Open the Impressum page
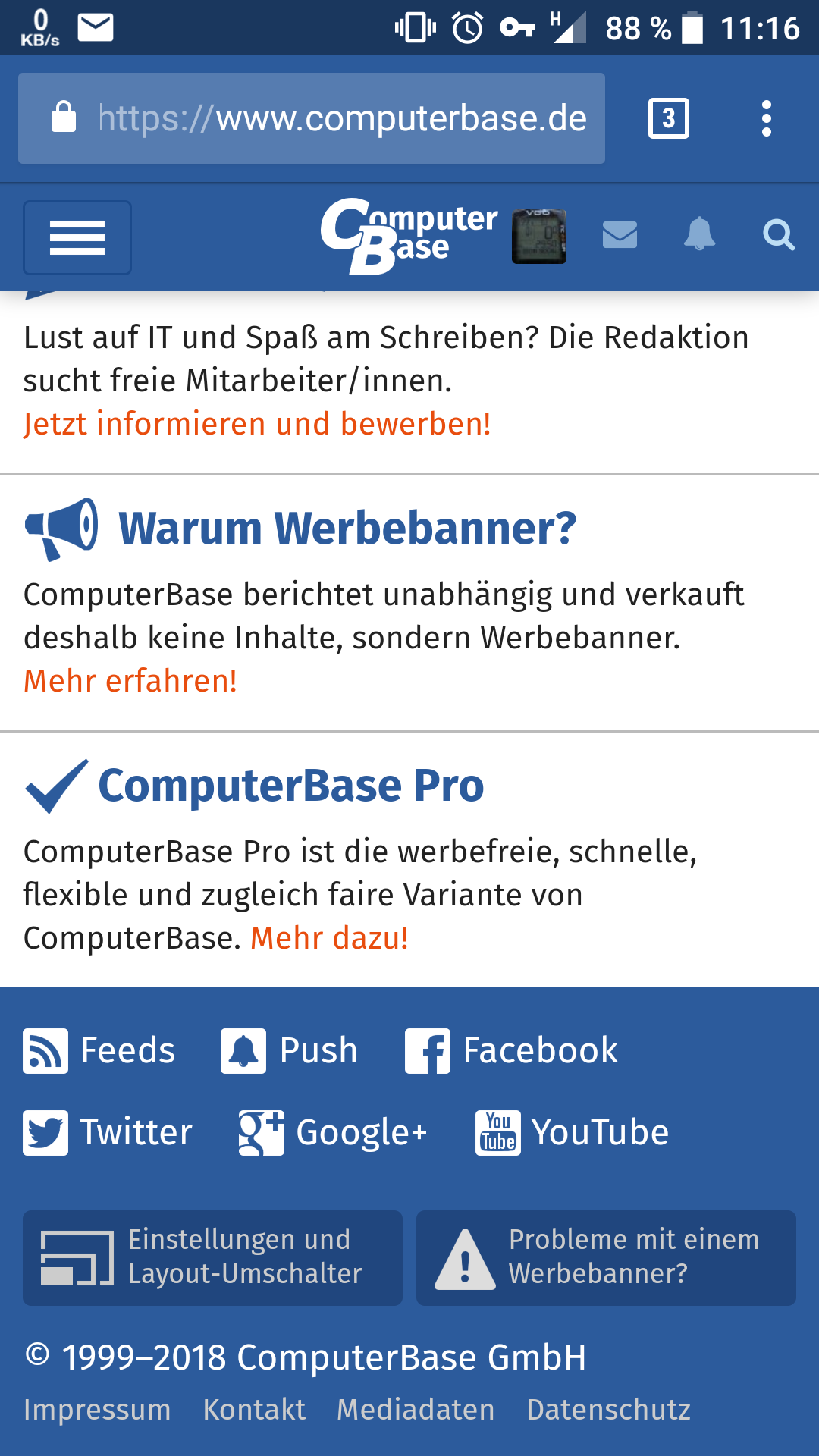Image resolution: width=819 pixels, height=1456 pixels. tap(97, 1410)
